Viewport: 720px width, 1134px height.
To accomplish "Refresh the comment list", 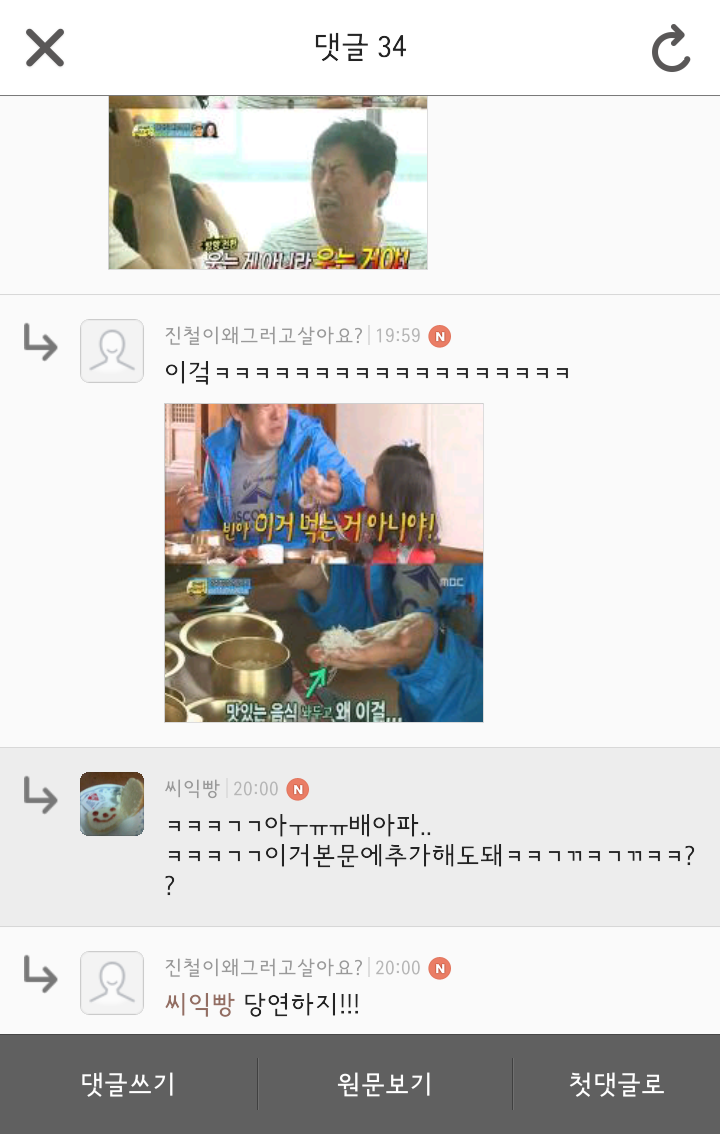I will 671,49.
